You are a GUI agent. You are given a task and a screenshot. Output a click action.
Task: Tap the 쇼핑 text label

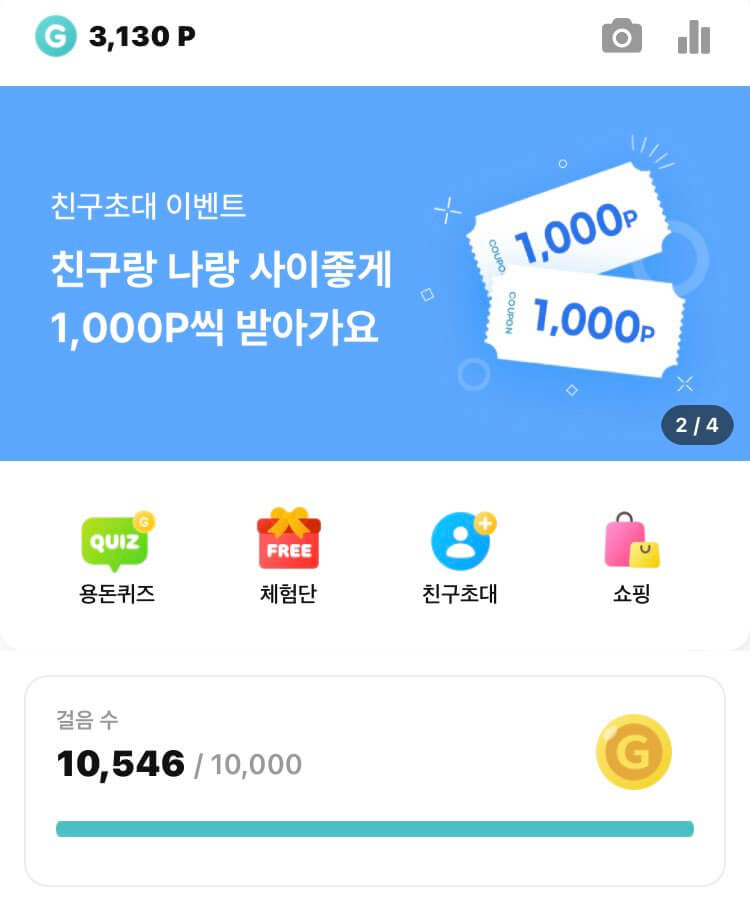[x=629, y=592]
